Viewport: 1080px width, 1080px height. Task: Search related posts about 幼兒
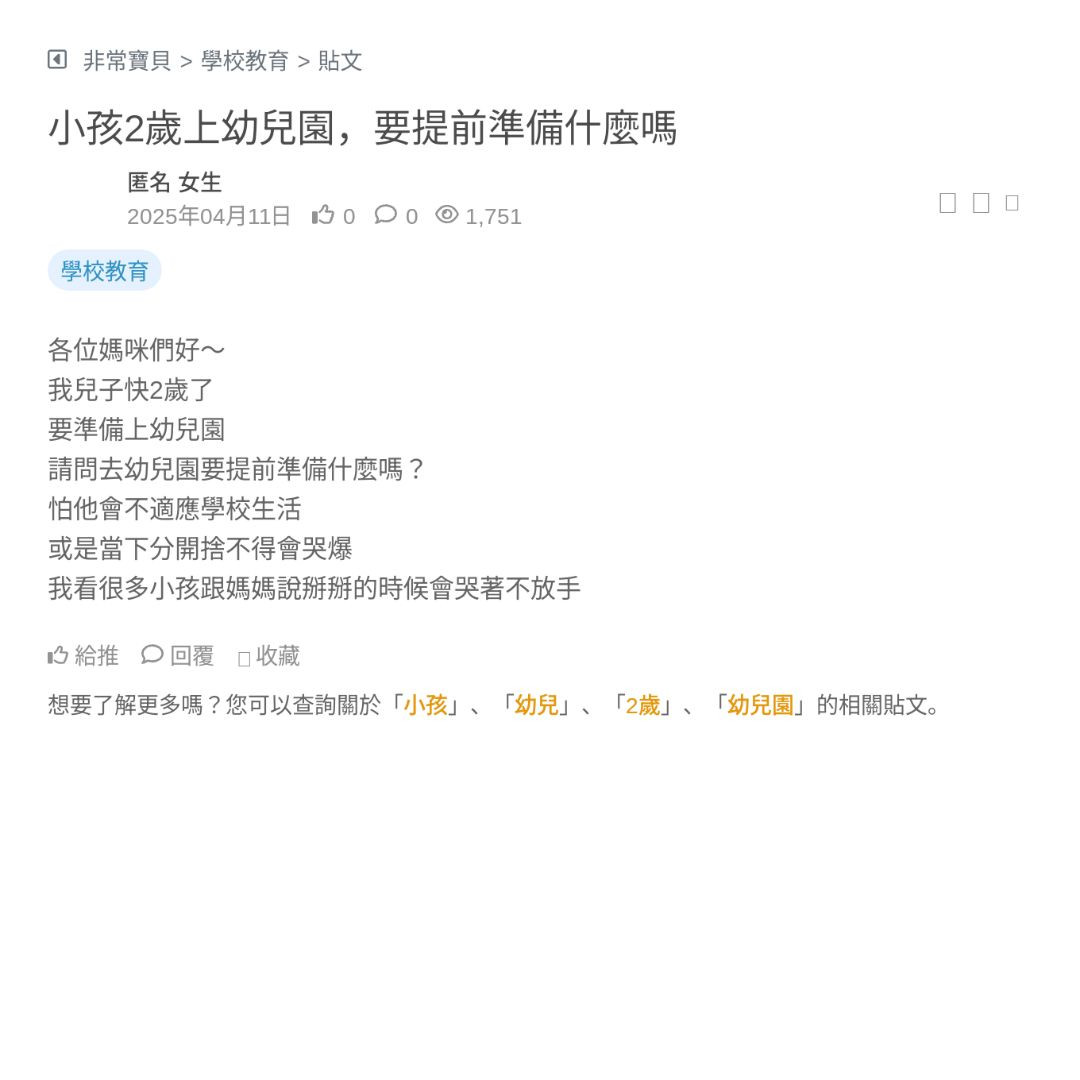536,705
